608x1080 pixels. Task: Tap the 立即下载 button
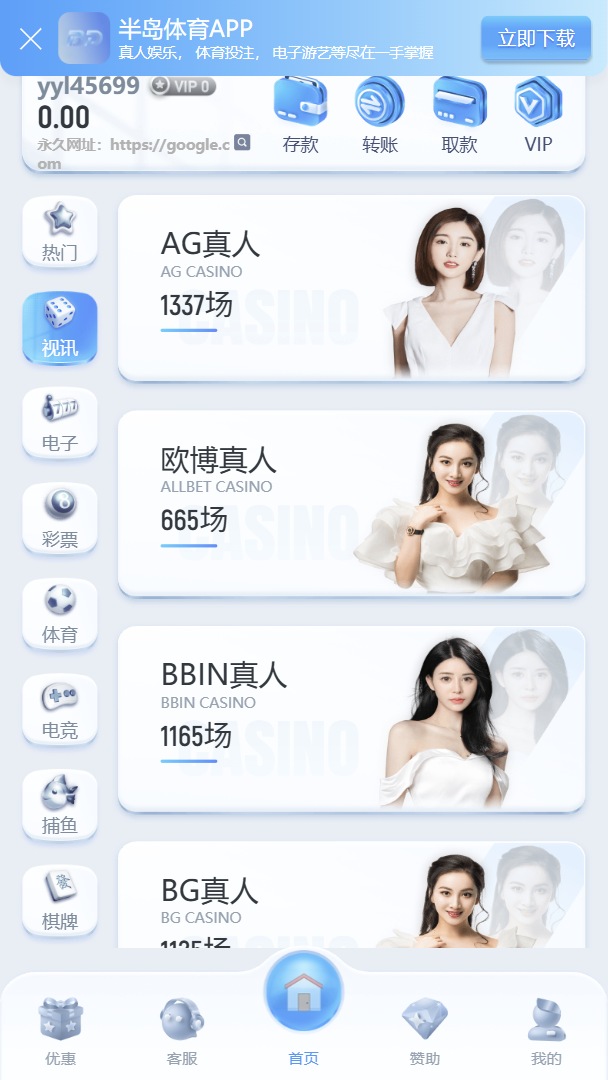[536, 39]
